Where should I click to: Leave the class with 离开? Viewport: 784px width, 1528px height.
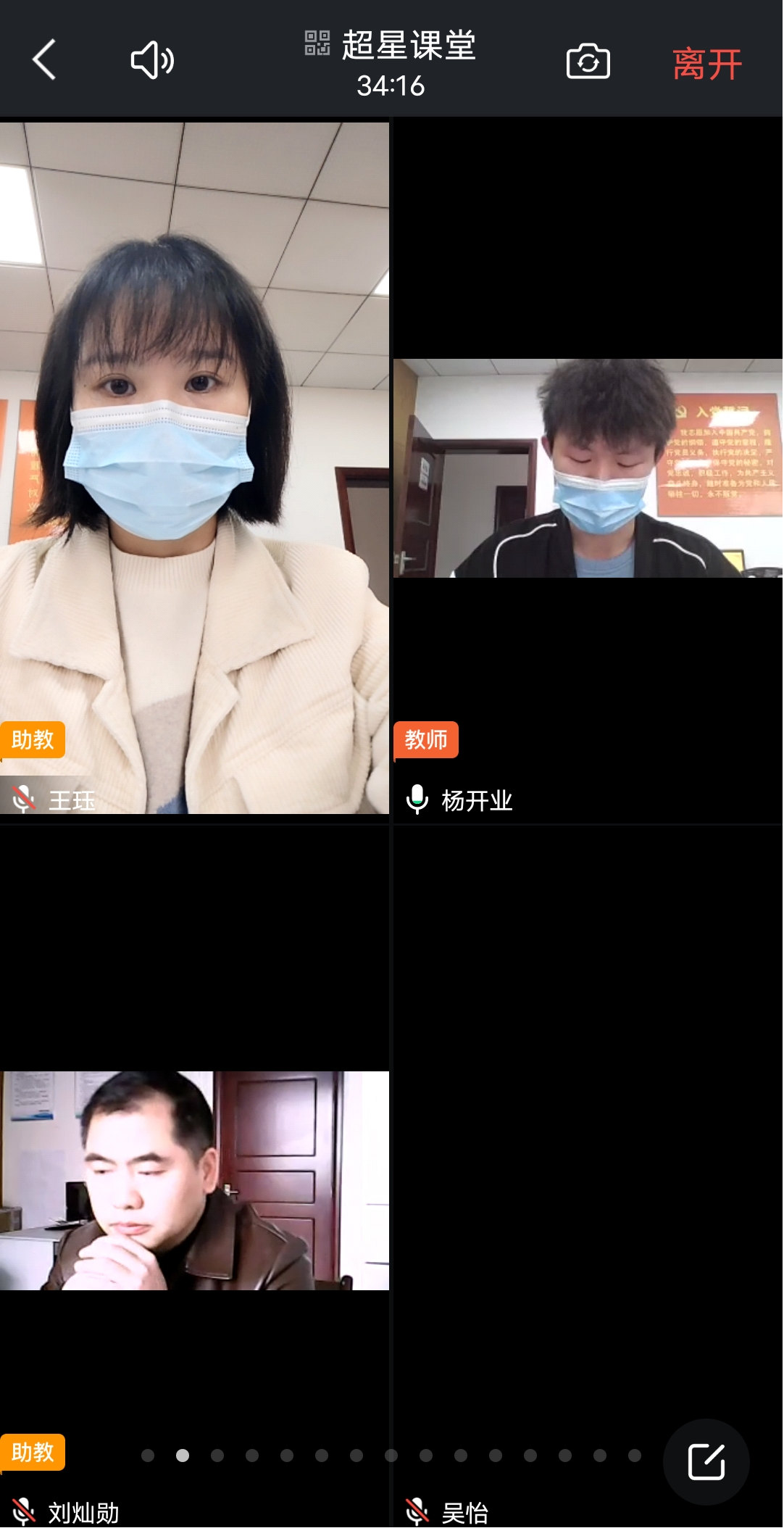tap(706, 64)
